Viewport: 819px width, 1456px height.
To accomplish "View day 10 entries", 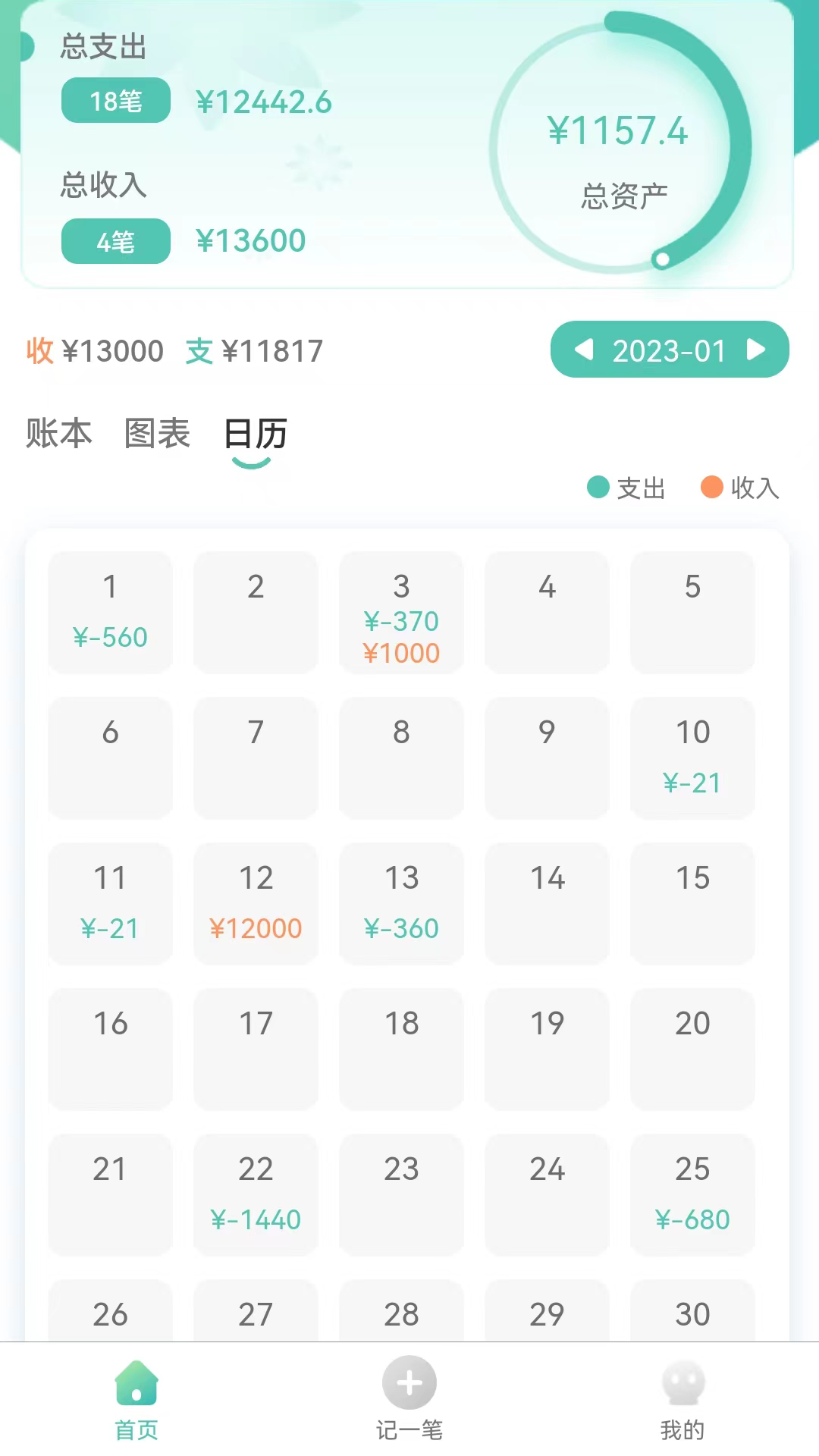I will [692, 758].
